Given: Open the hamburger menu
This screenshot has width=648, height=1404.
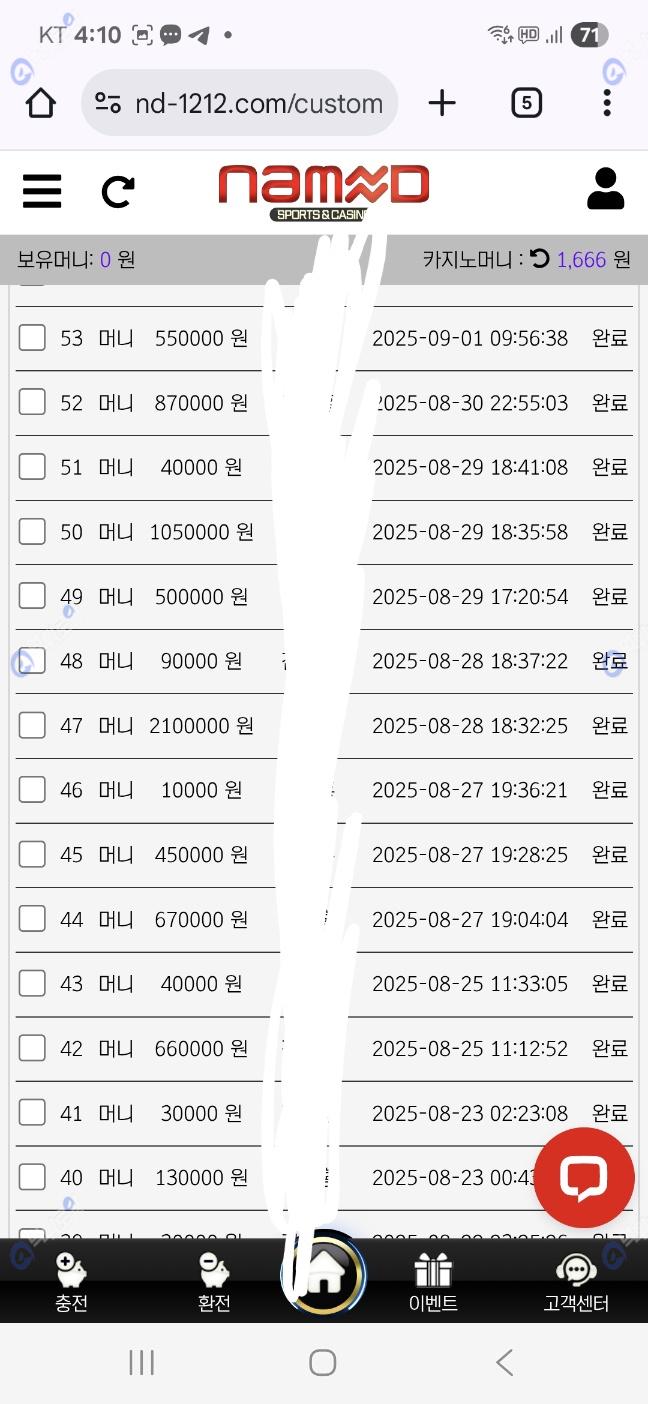Looking at the screenshot, I should [x=42, y=191].
